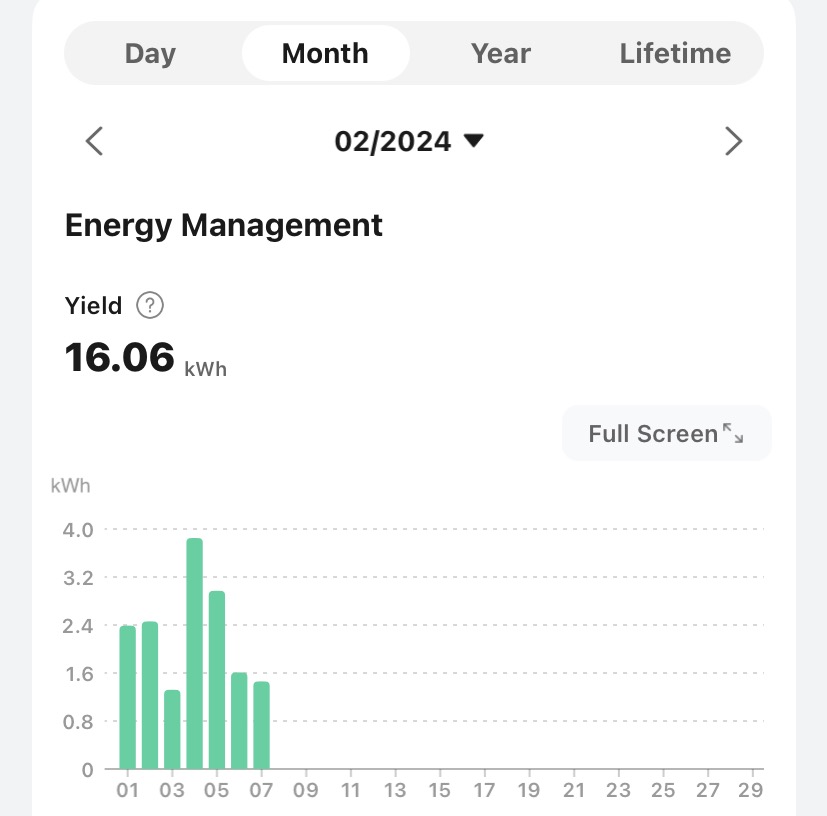Expand the chart to Full Screen
The width and height of the screenshot is (827, 816).
point(666,433)
